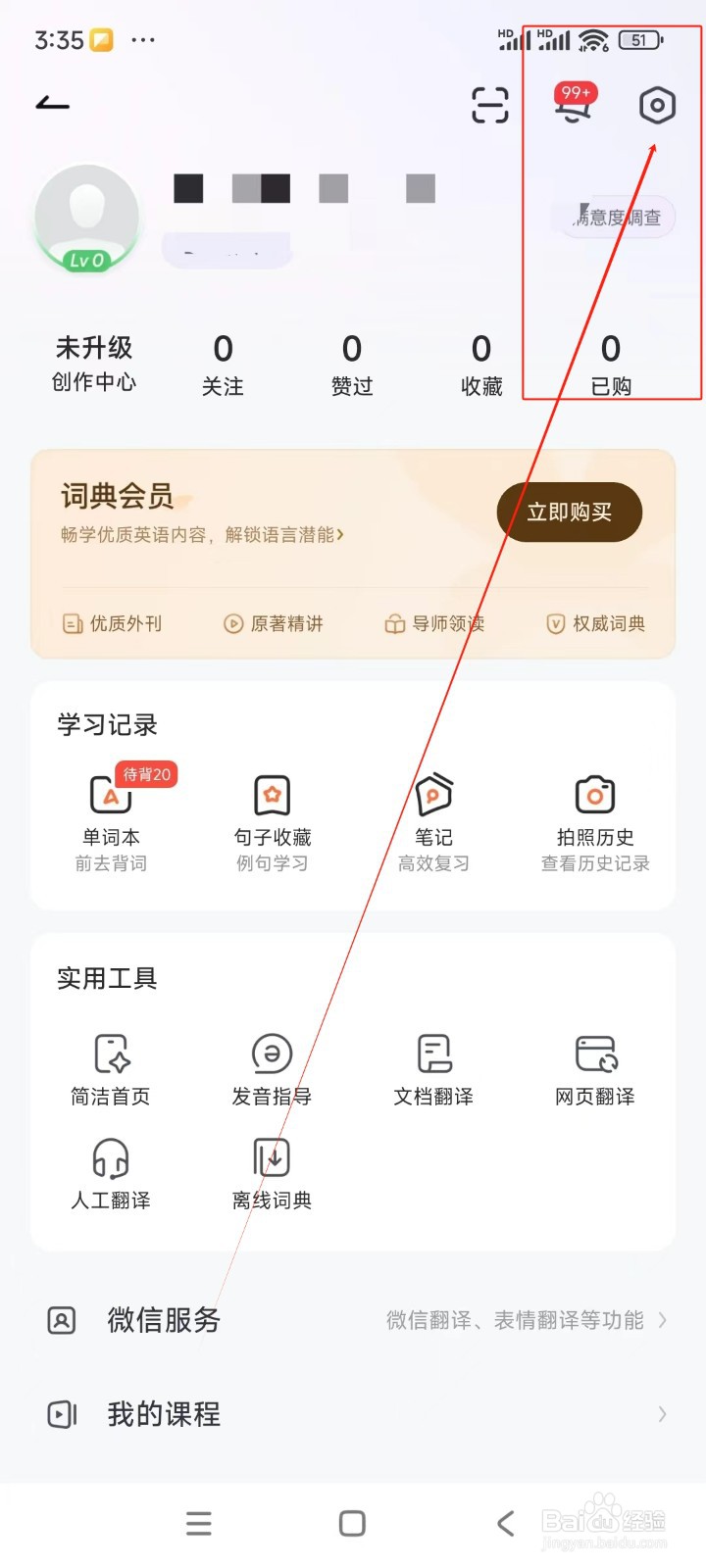Open the settings gear icon

point(657,106)
